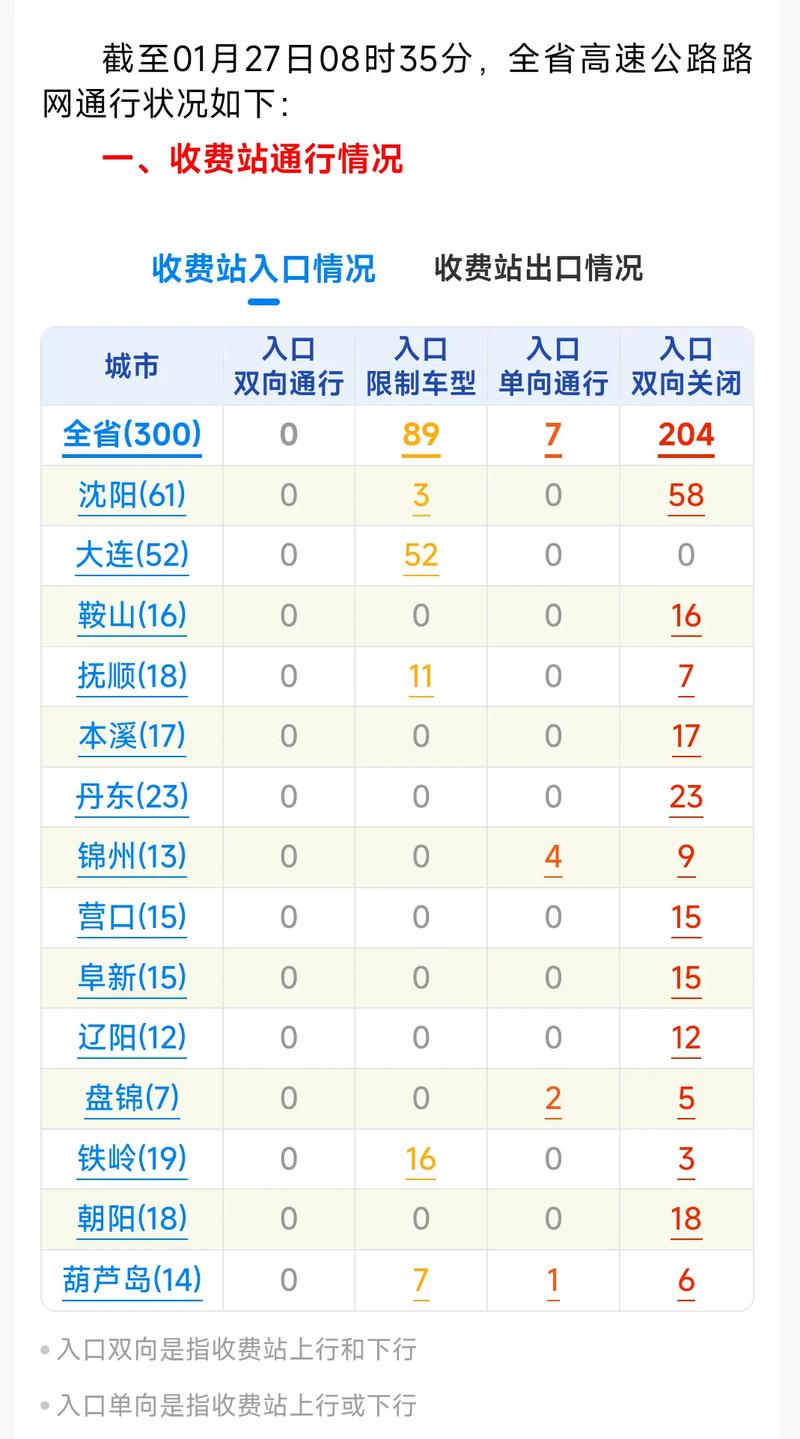Switch to the 收费站出口情况 tab
800x1439 pixels.
(540, 269)
